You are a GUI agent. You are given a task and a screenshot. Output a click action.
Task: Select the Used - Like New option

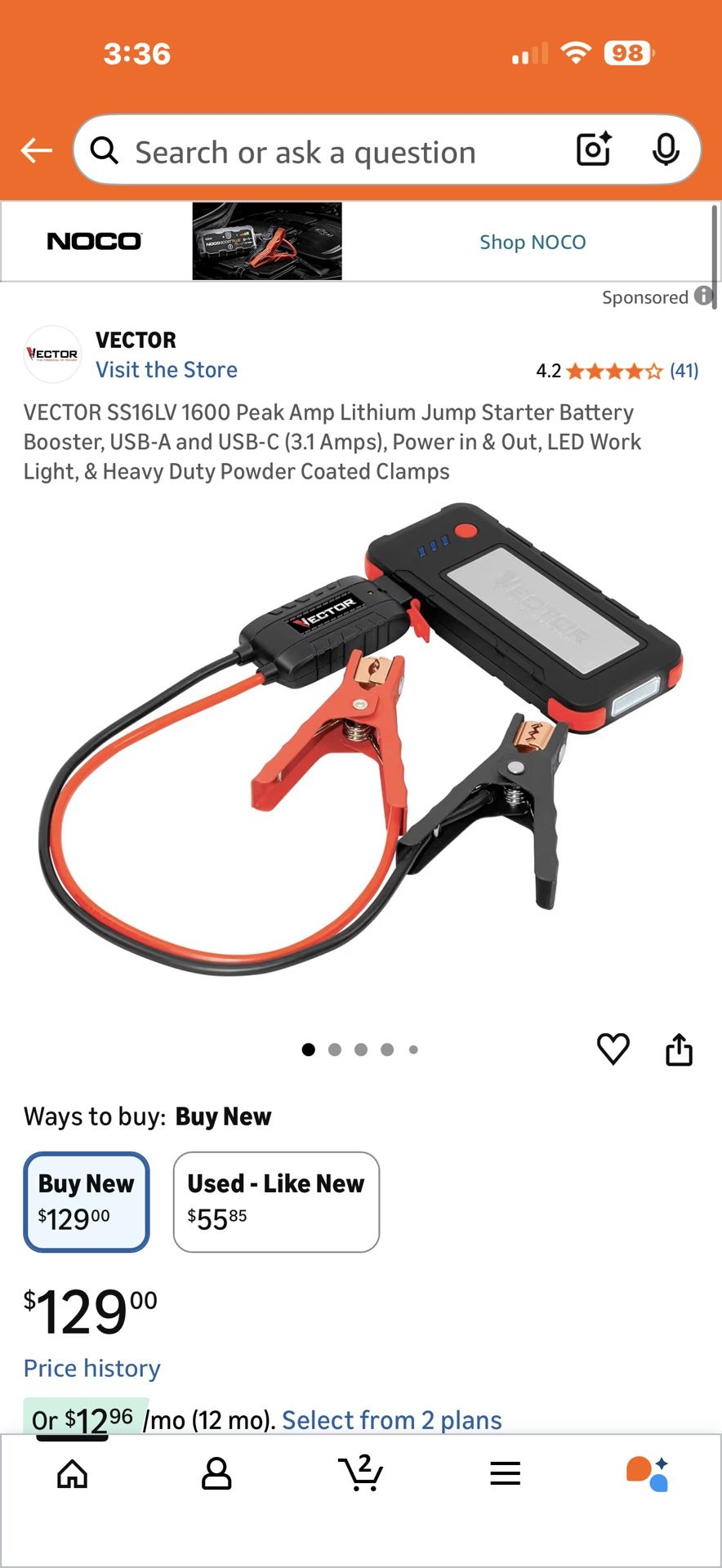[276, 1201]
